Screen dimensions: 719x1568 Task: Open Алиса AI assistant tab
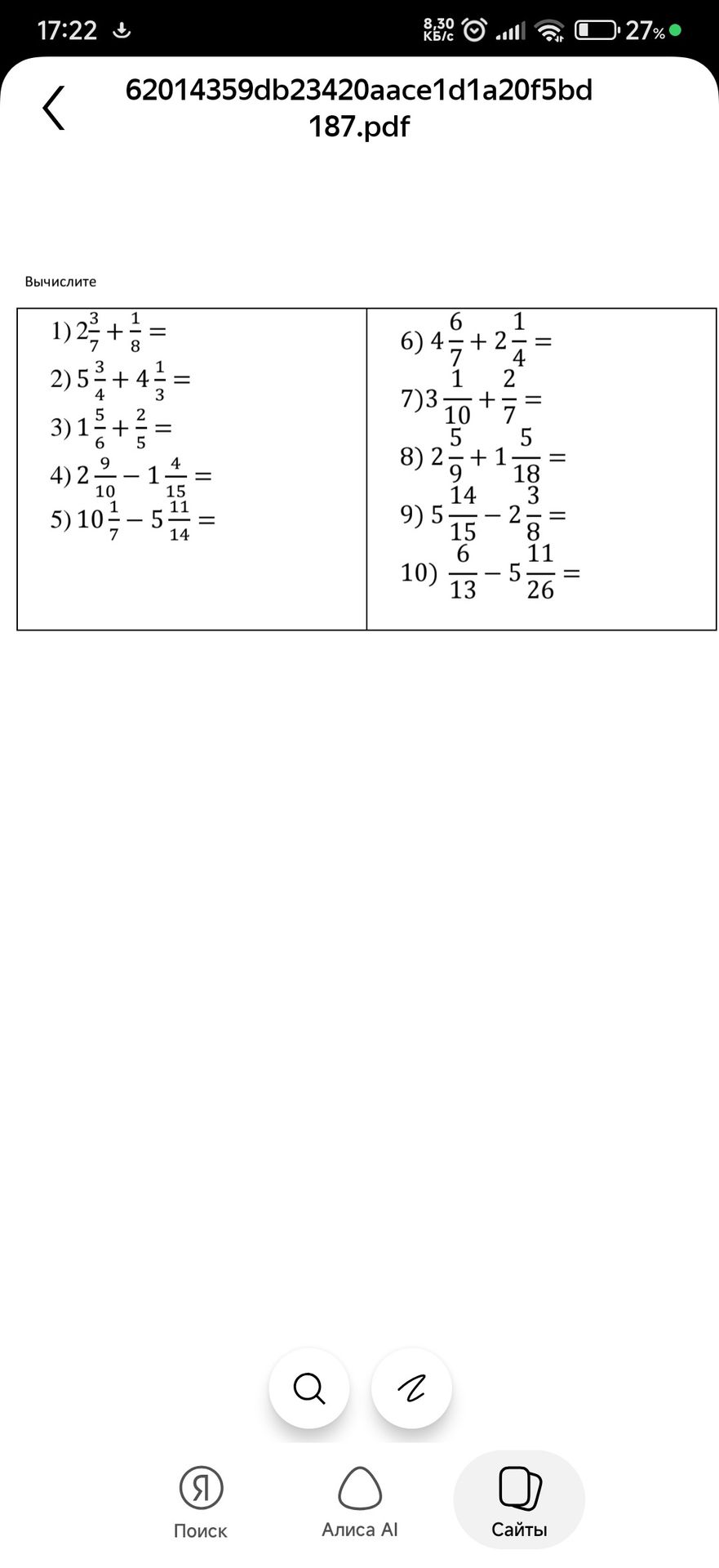(360, 1502)
